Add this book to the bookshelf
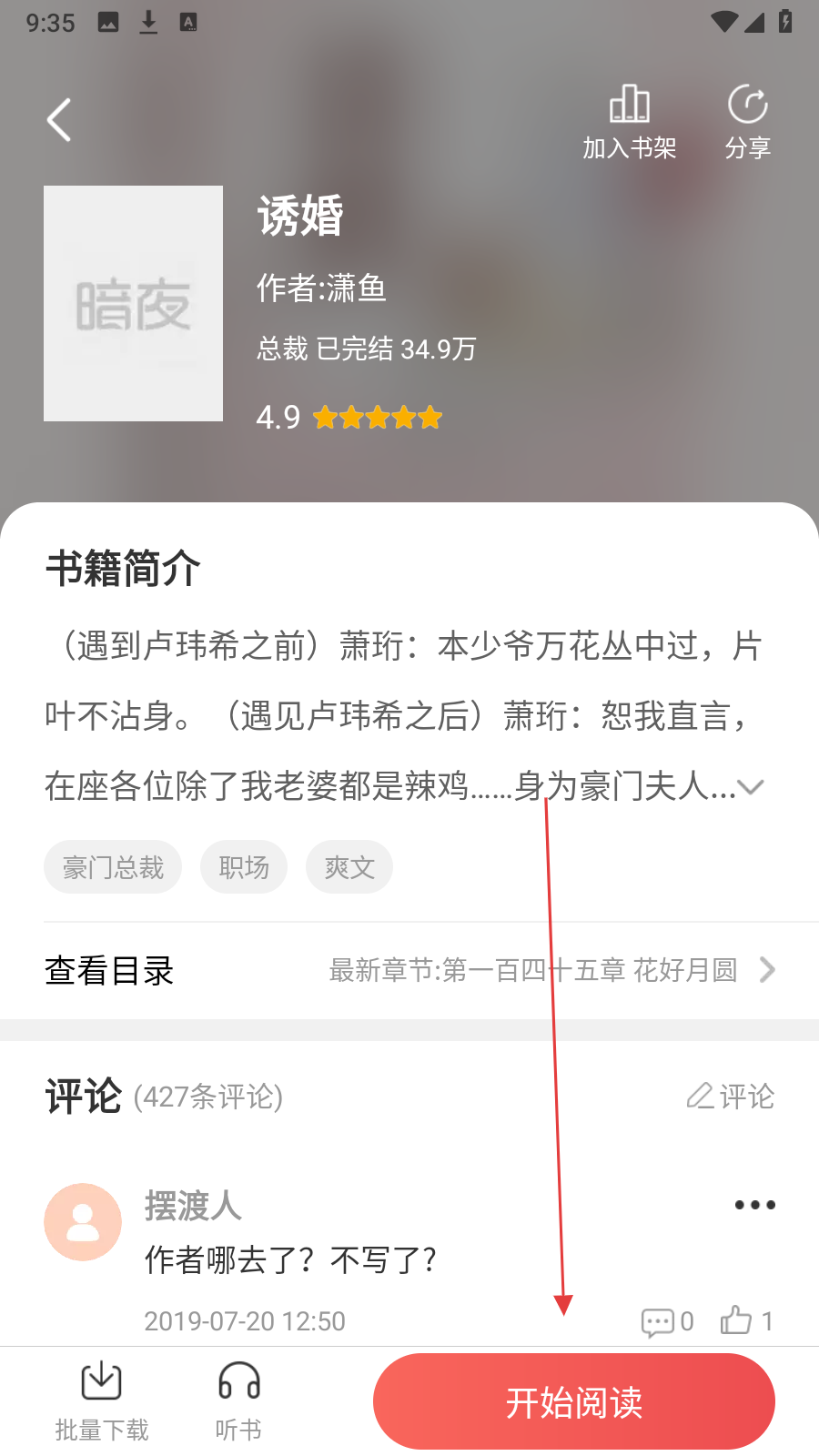The height and width of the screenshot is (1456, 819). click(x=629, y=123)
